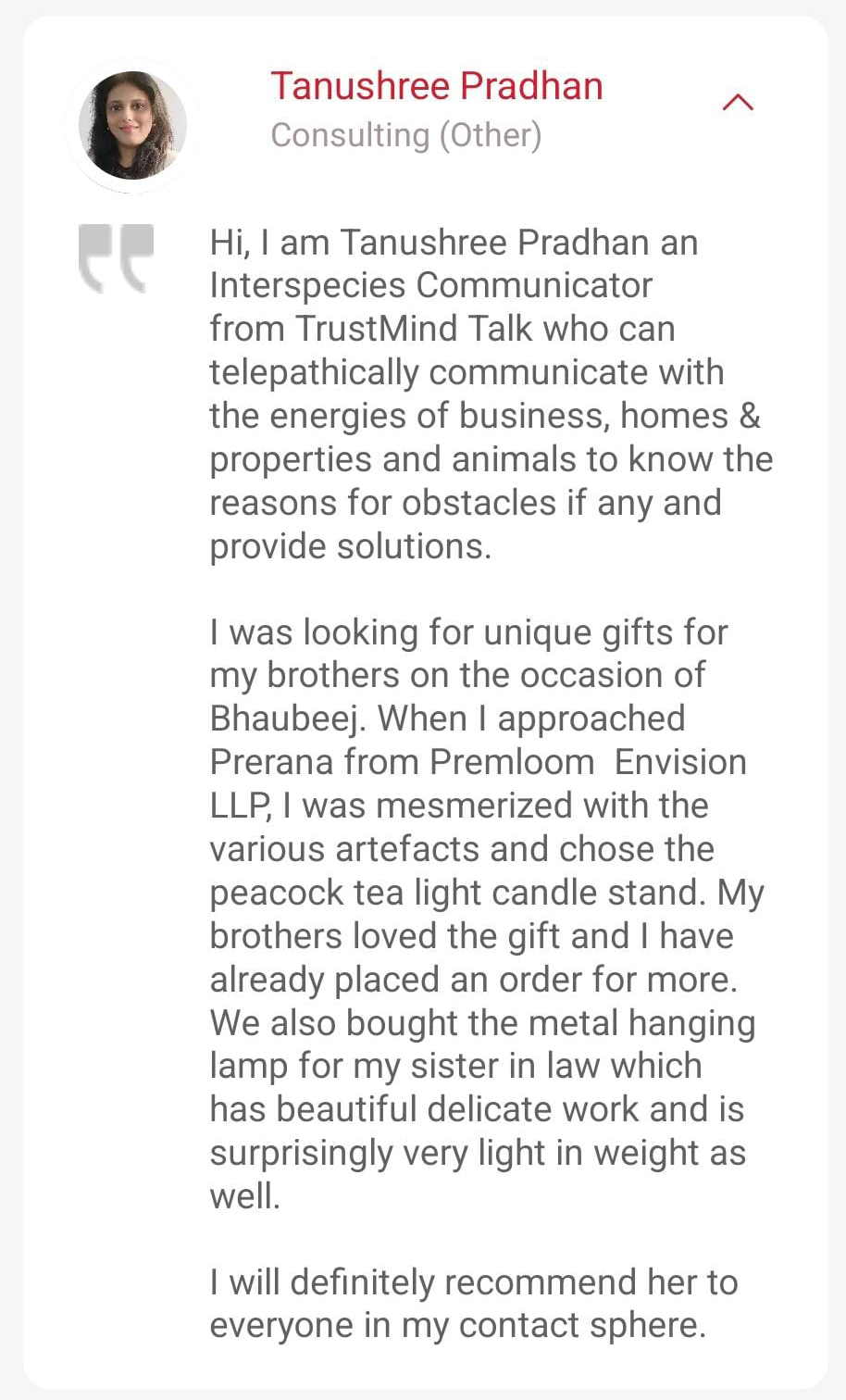Open Tanushree Pradhan's profile photo
The image size is (846, 1400).
coord(132,126)
